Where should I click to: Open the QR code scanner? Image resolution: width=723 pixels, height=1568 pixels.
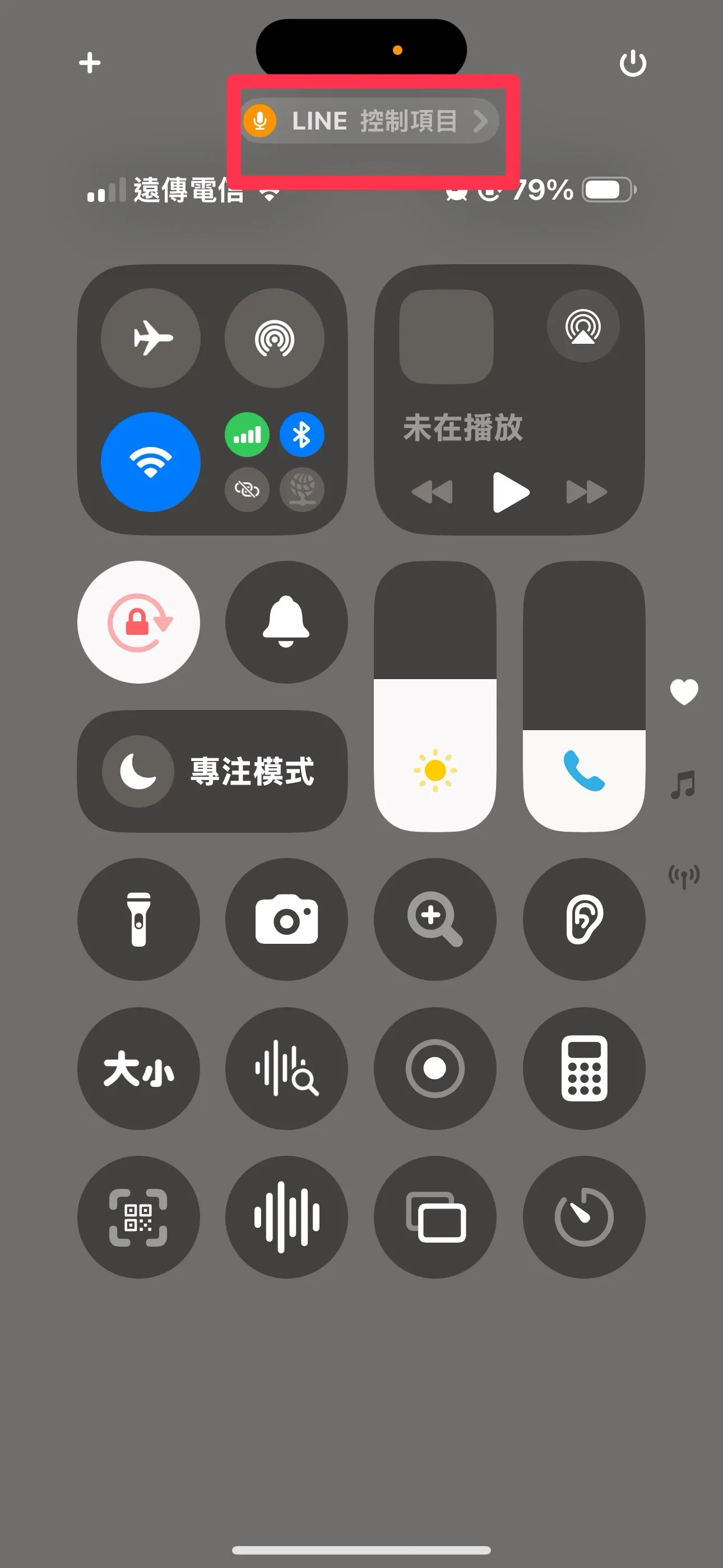click(x=139, y=1217)
